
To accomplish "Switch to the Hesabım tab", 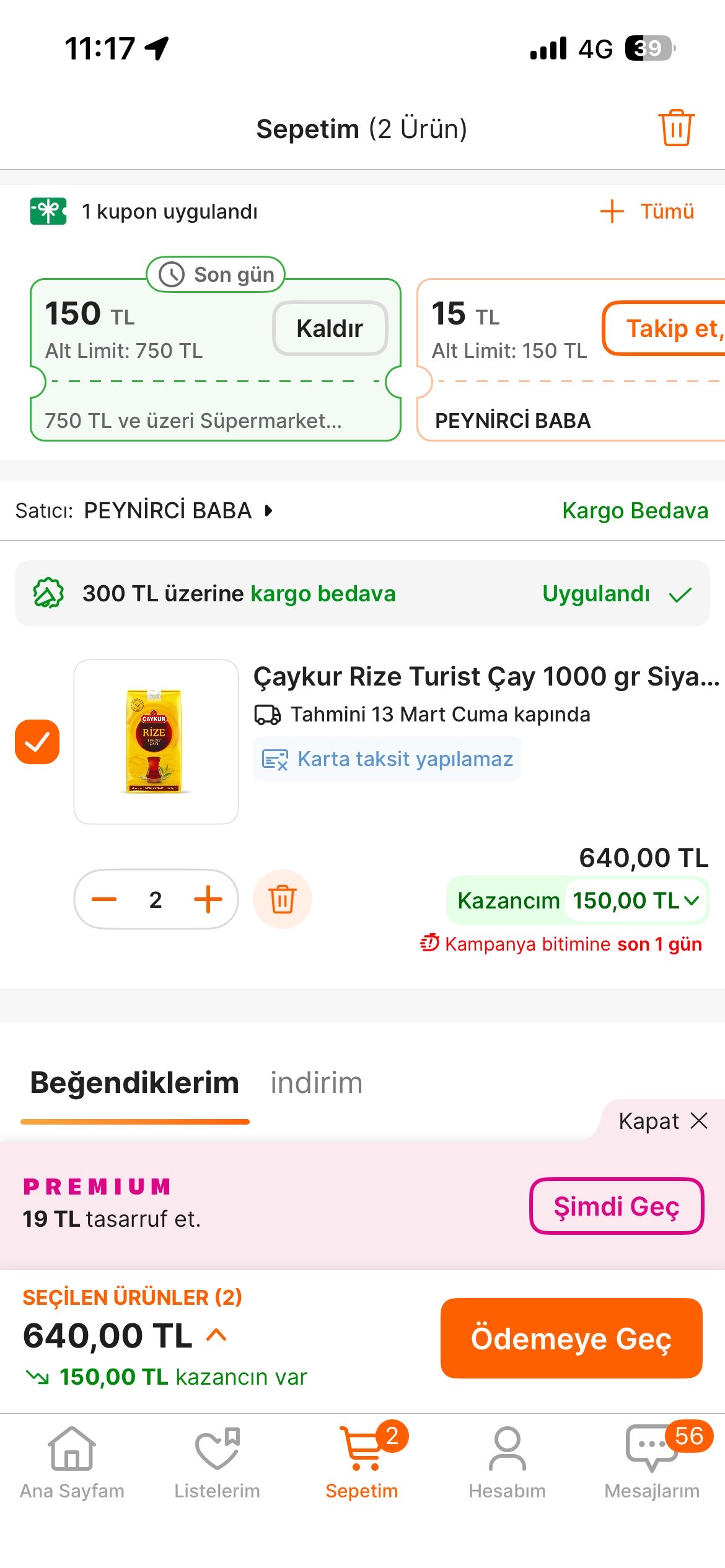I will [x=507, y=1463].
